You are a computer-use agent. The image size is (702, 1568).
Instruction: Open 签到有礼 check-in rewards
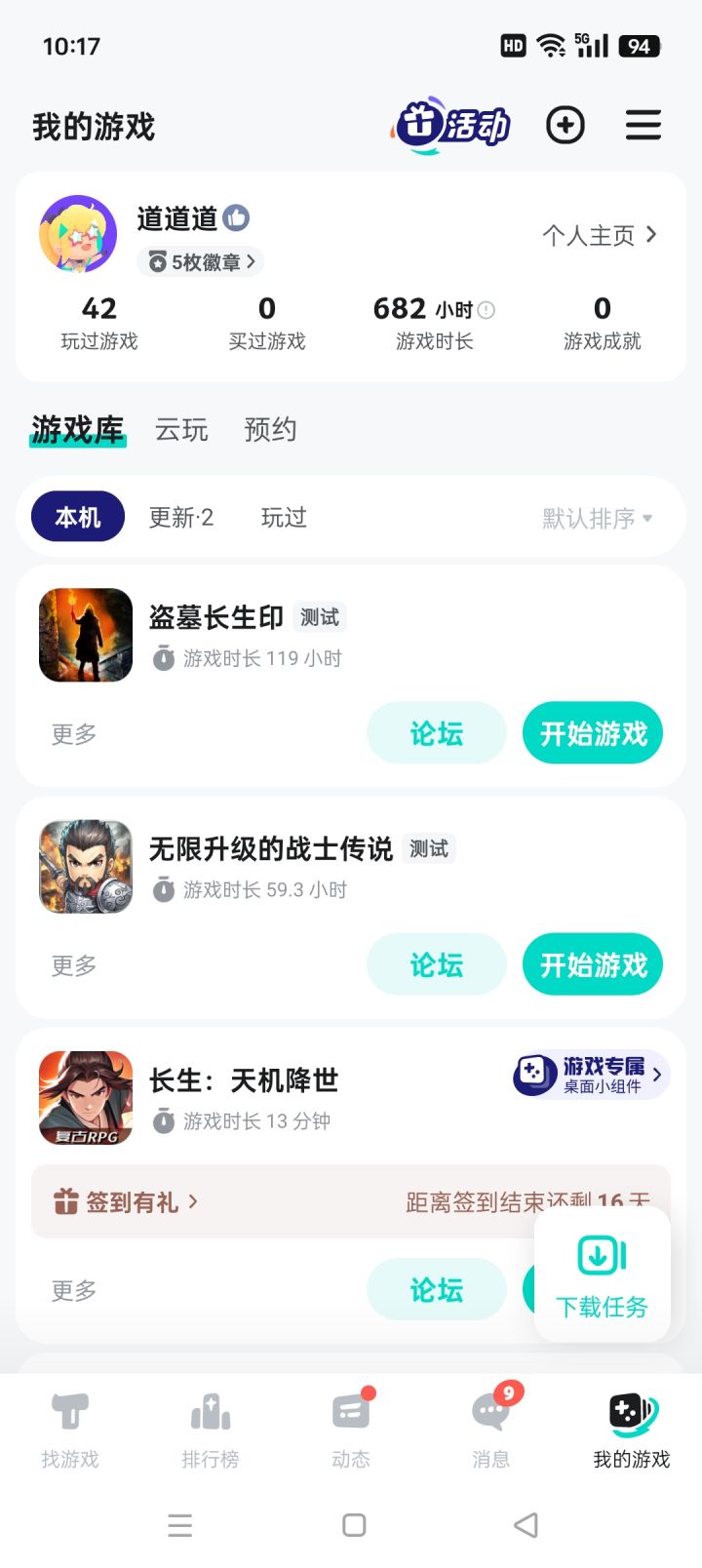[x=127, y=1201]
